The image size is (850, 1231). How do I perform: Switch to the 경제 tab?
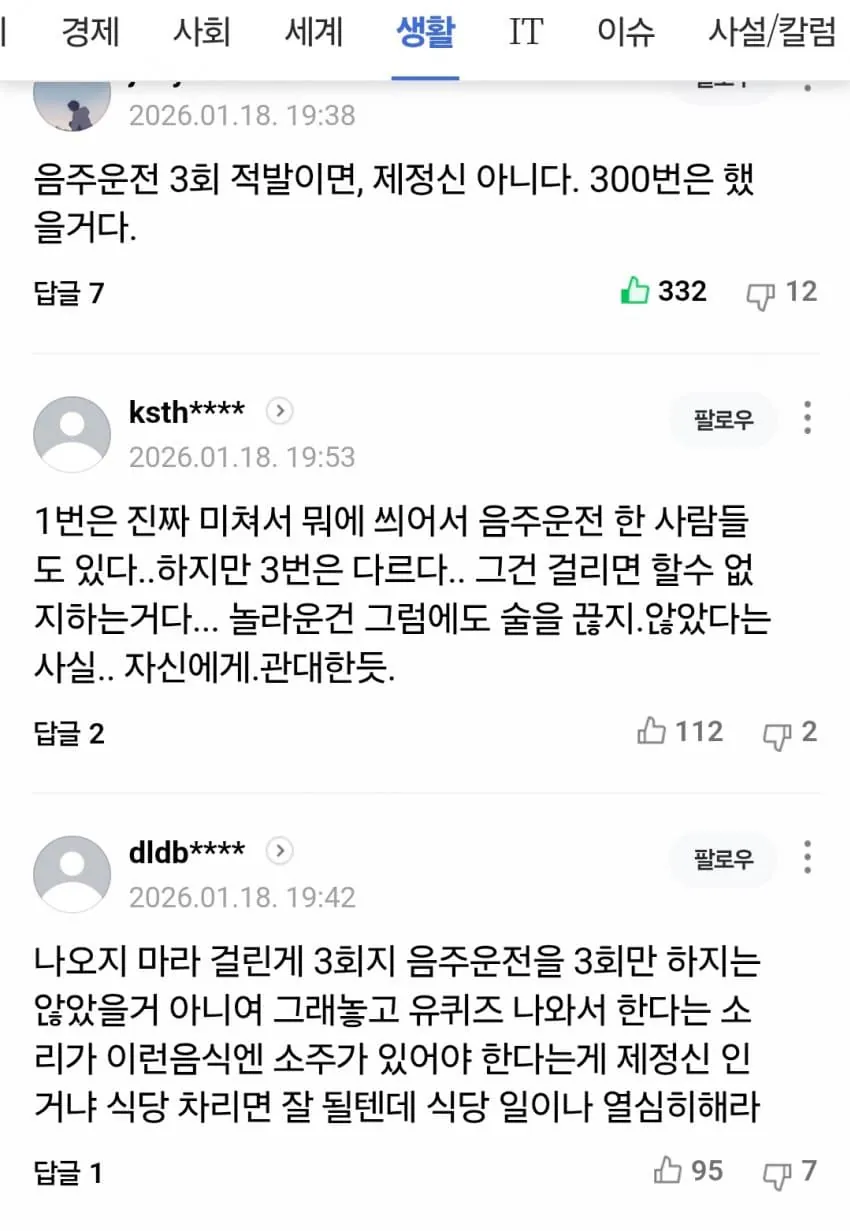(90, 33)
